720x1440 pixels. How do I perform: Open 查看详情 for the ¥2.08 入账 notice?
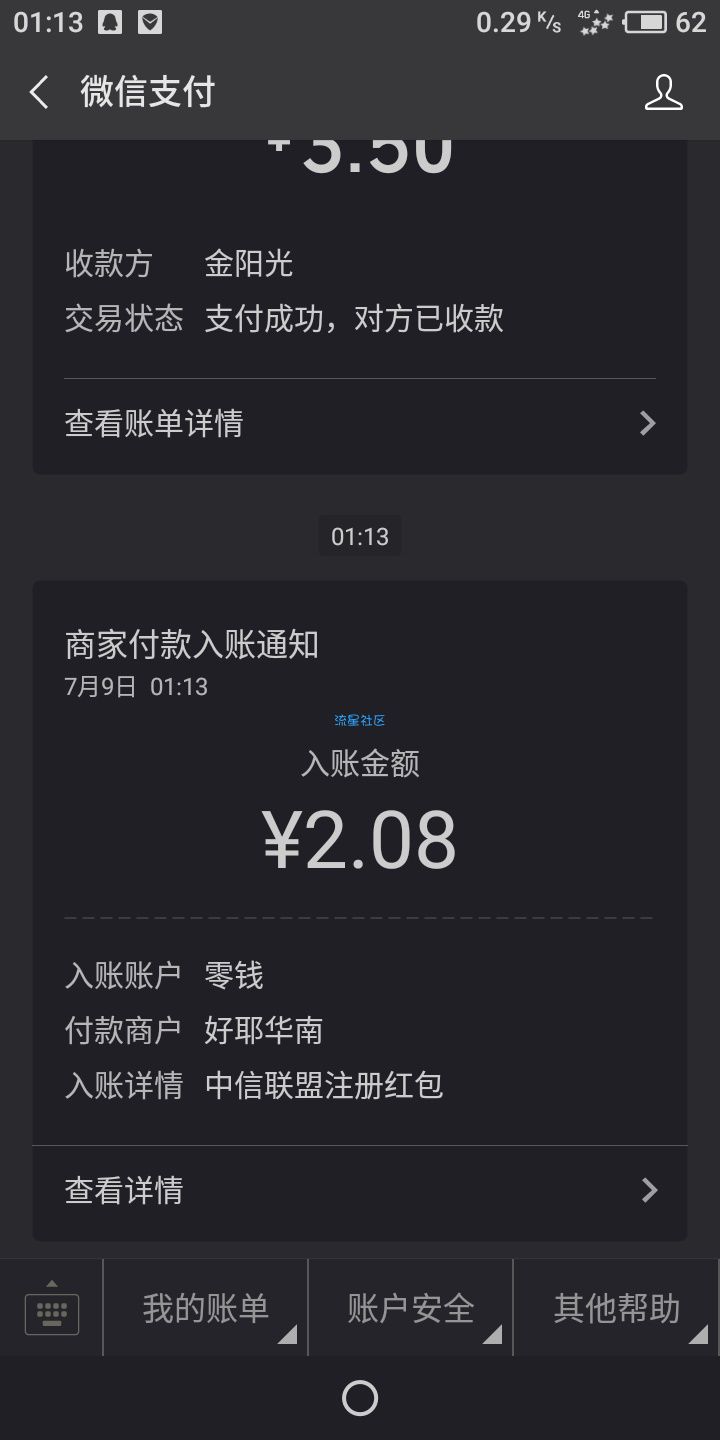click(x=360, y=1190)
